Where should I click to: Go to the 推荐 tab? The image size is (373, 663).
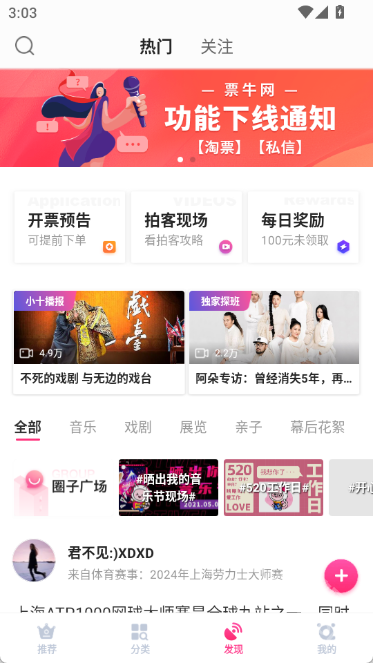[47, 639]
